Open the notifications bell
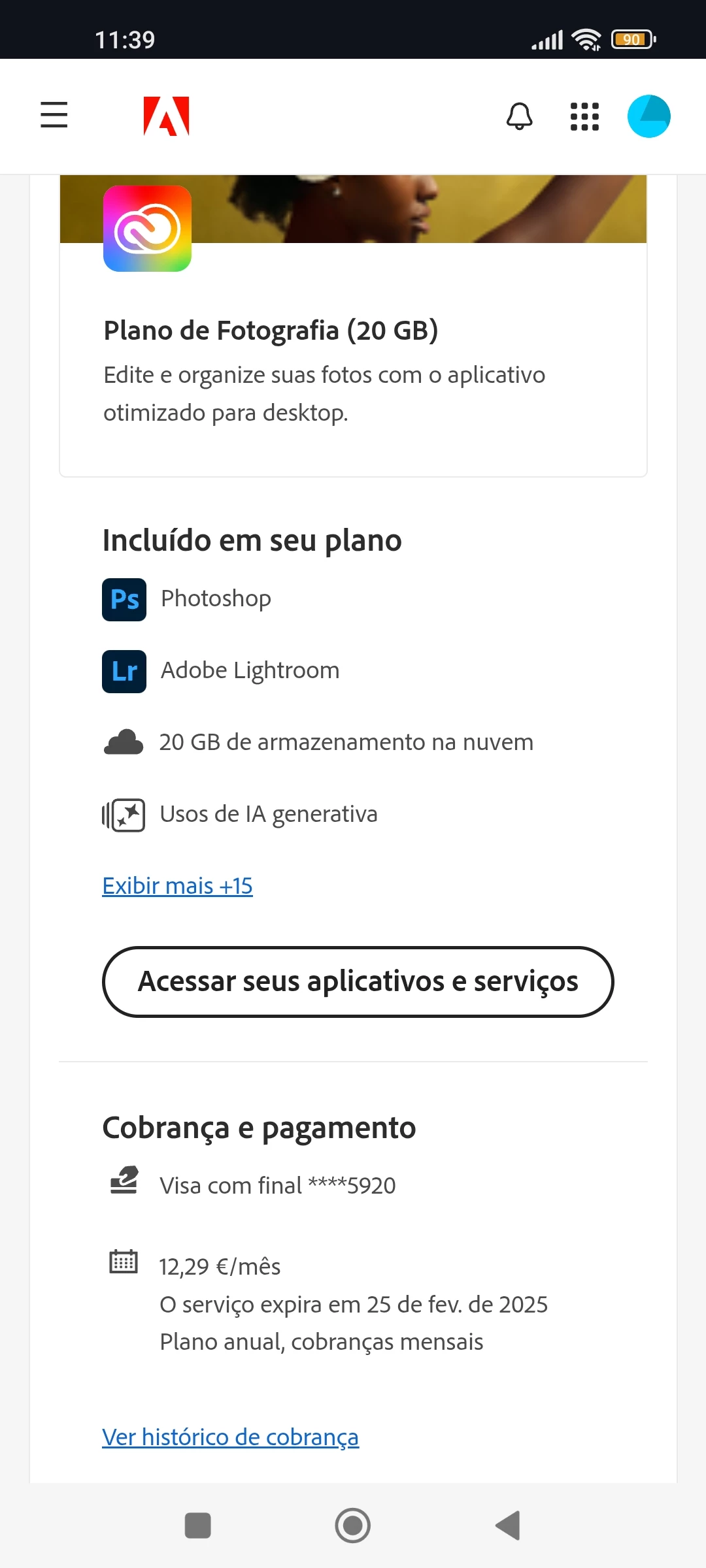This screenshot has height=1568, width=706. [x=519, y=116]
